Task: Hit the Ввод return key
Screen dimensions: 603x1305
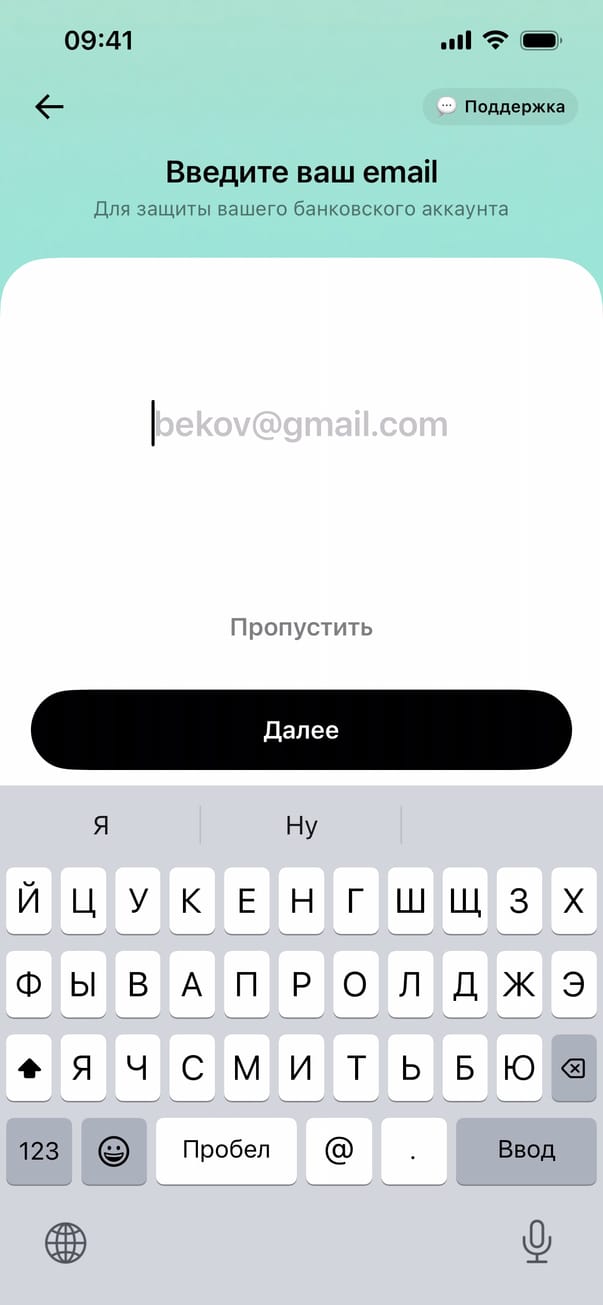Action: tap(526, 1150)
